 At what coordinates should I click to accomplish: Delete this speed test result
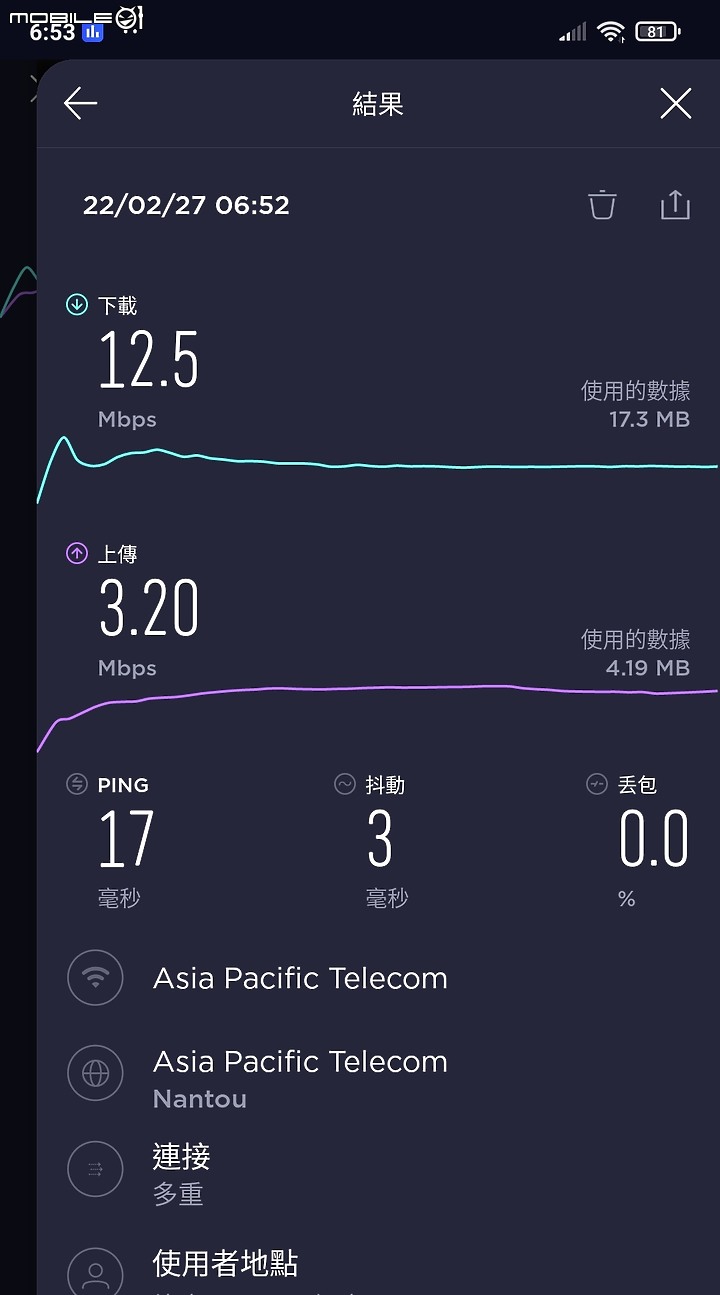(602, 204)
